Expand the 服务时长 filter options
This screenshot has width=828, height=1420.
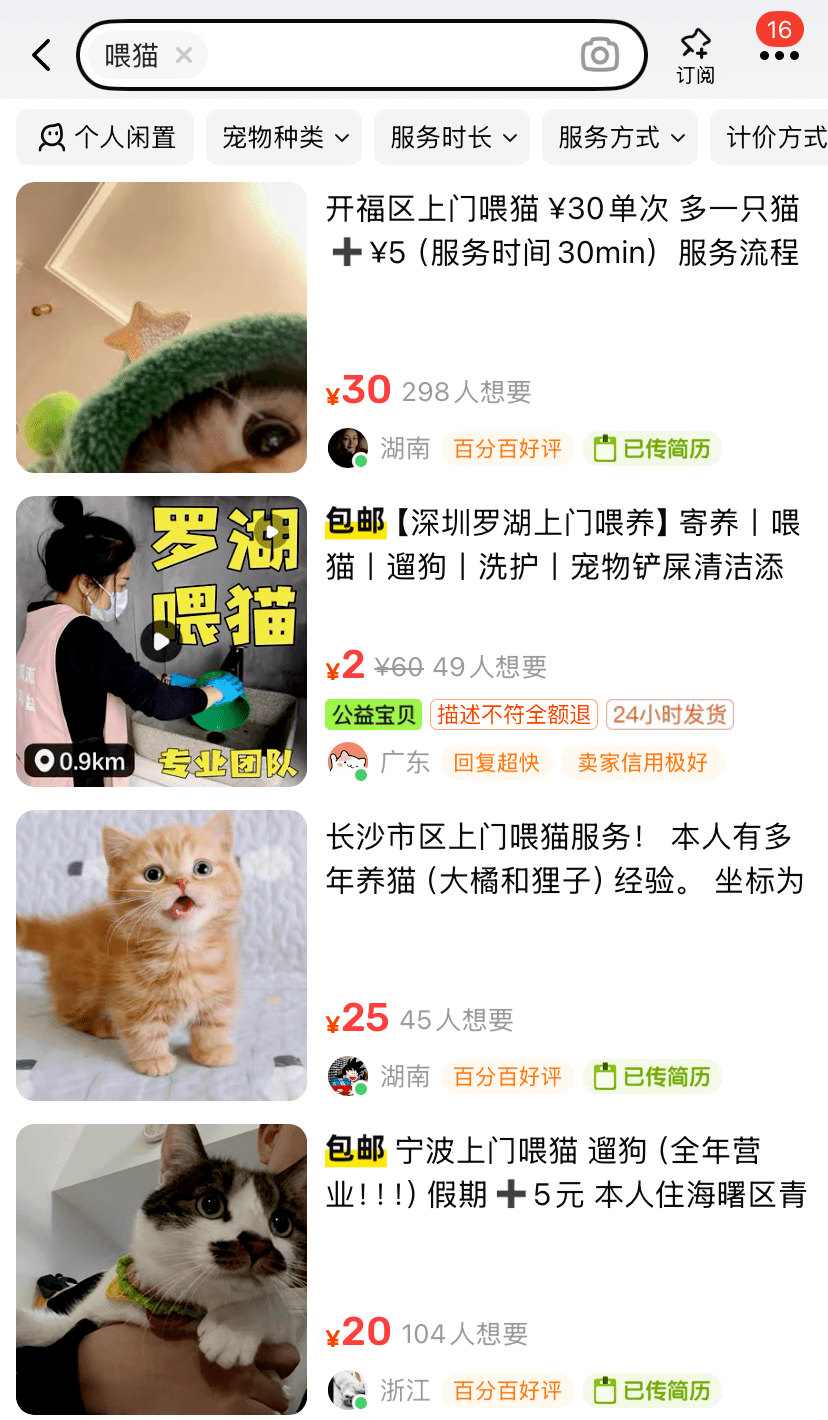(452, 137)
